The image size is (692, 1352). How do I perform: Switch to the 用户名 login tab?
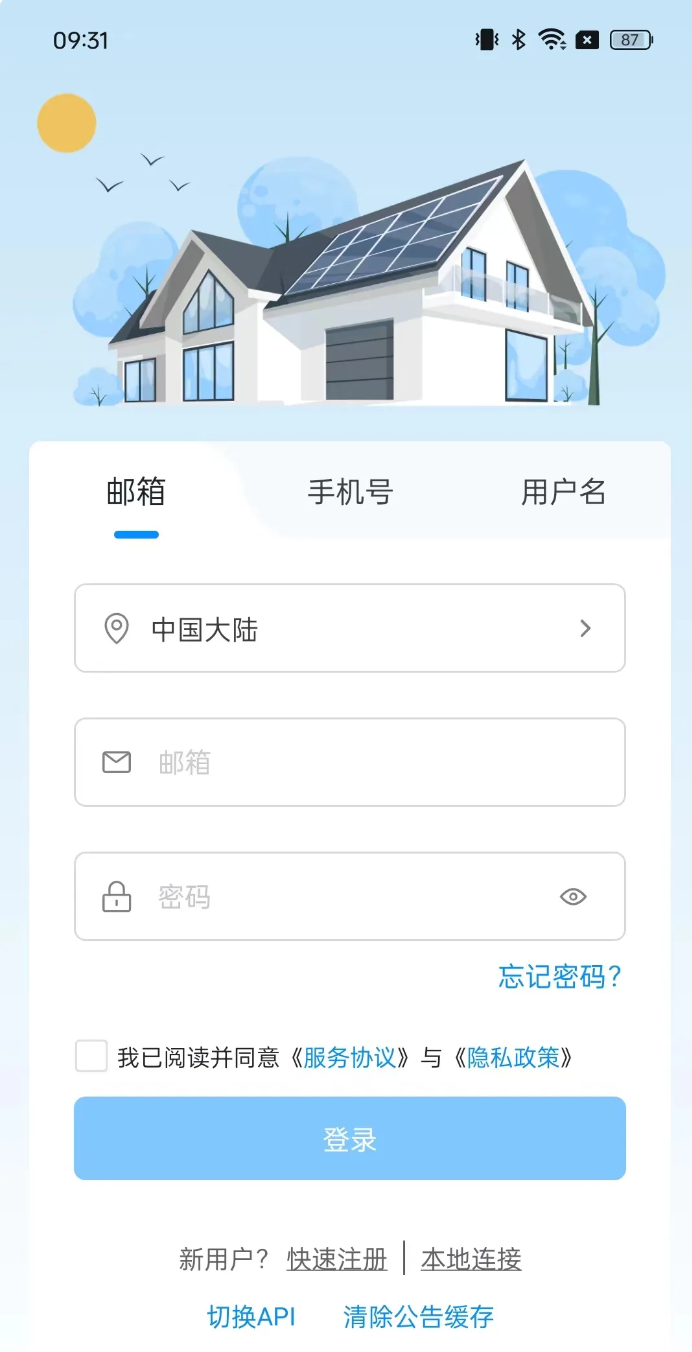coord(563,492)
